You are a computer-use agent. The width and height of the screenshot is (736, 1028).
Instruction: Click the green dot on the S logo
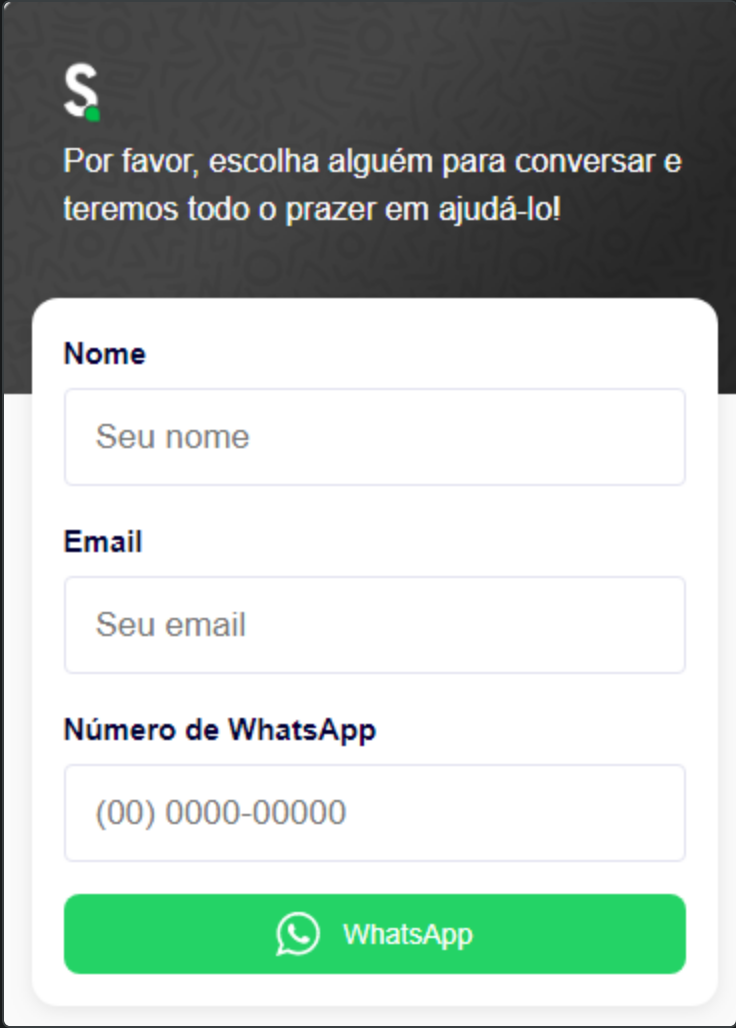[94, 114]
